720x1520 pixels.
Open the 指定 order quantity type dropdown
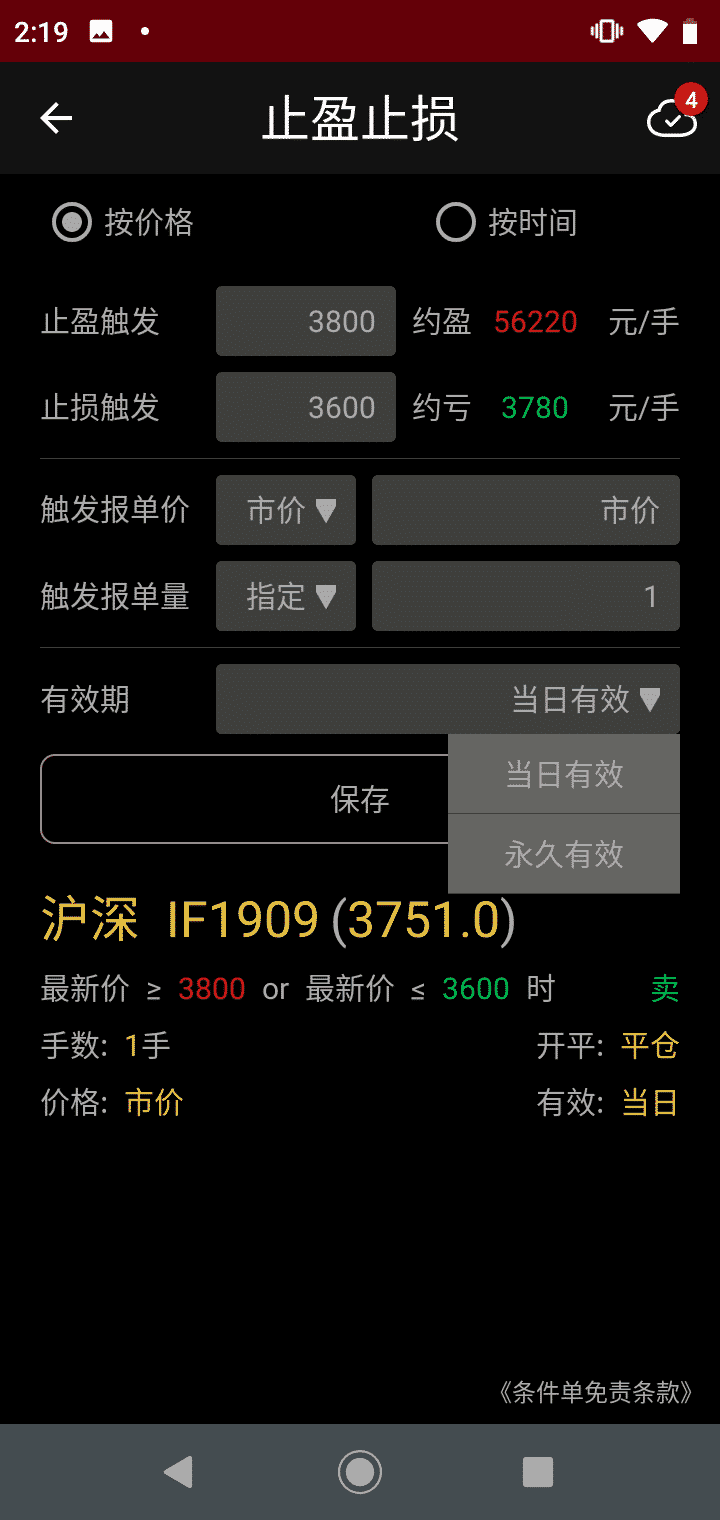[286, 597]
